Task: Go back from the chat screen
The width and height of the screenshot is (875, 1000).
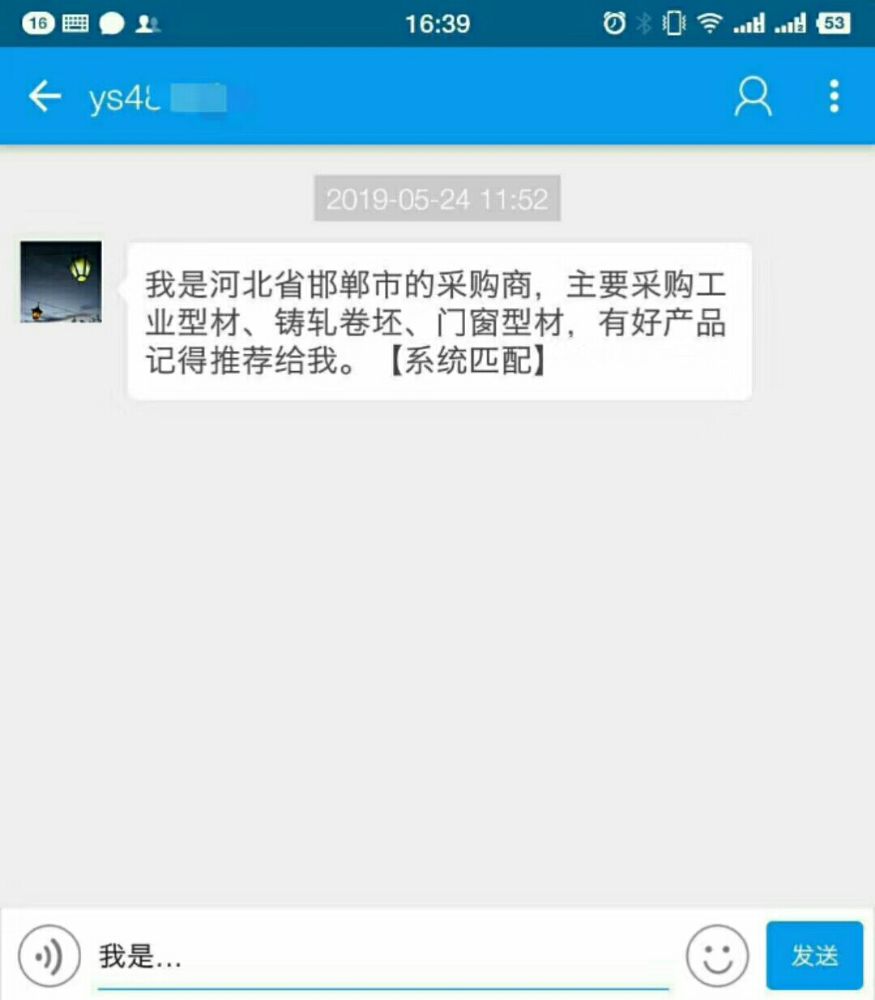Action: pyautogui.click(x=44, y=97)
